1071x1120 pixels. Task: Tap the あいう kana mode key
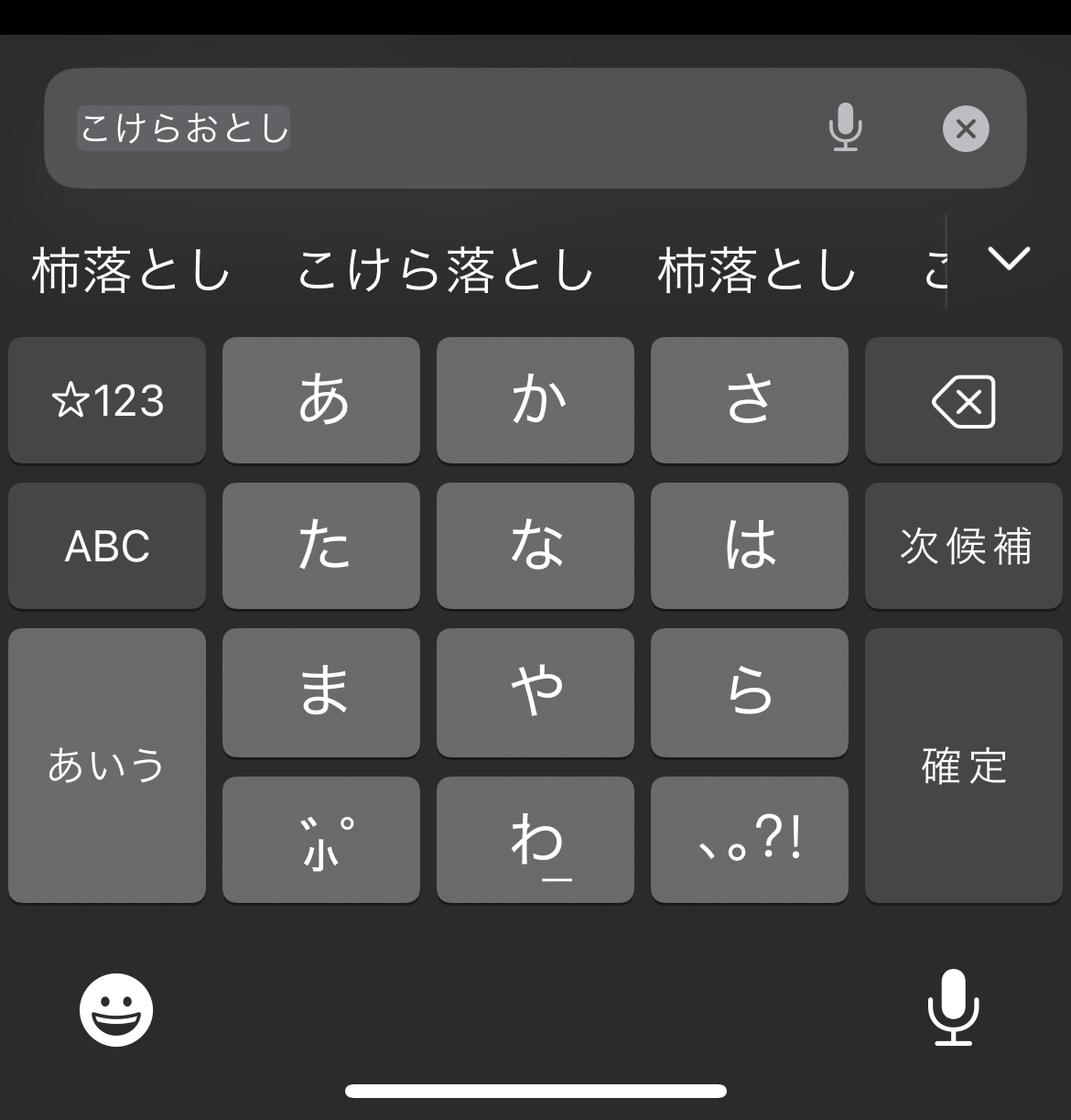(x=107, y=766)
